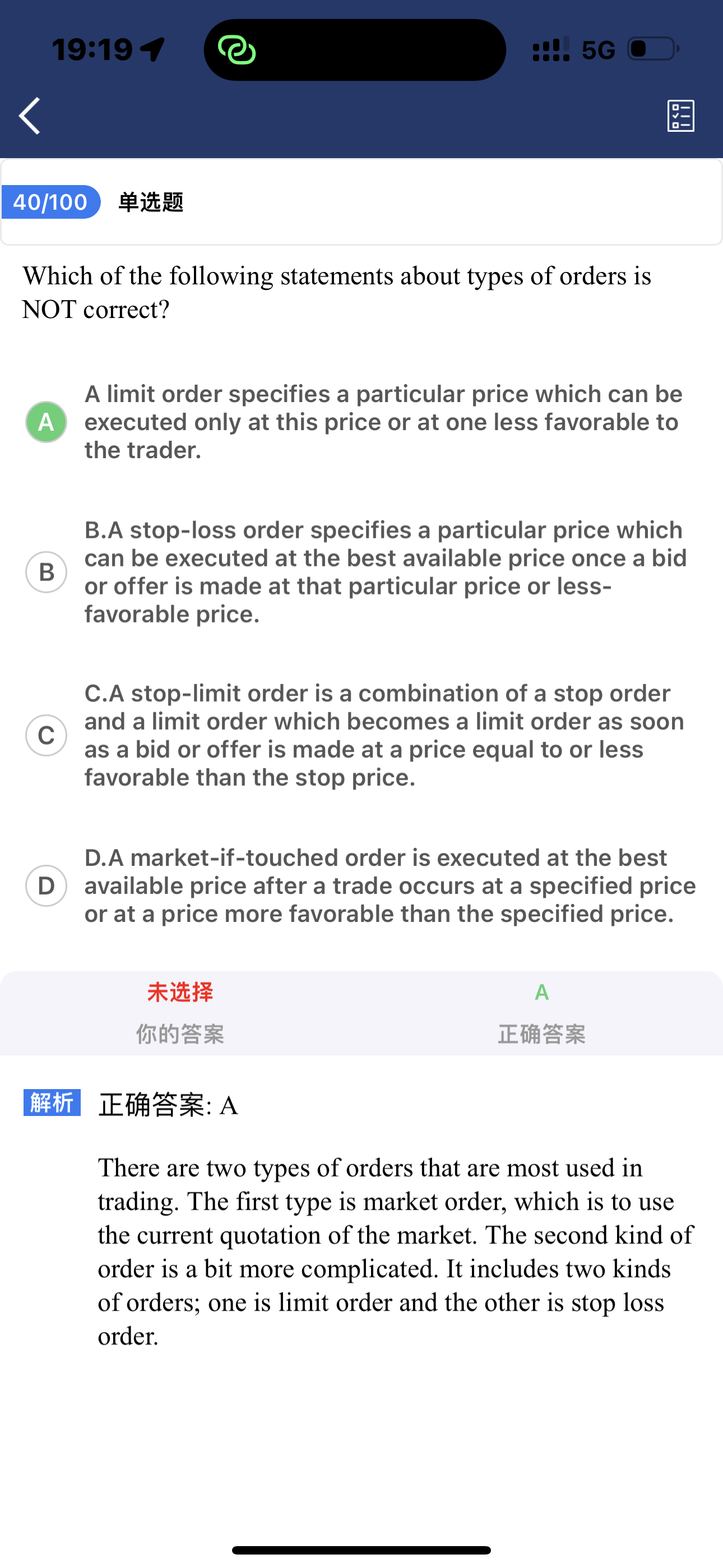Select option D about market-if-touched orders
Image resolution: width=723 pixels, height=1568 pixels.
[47, 886]
